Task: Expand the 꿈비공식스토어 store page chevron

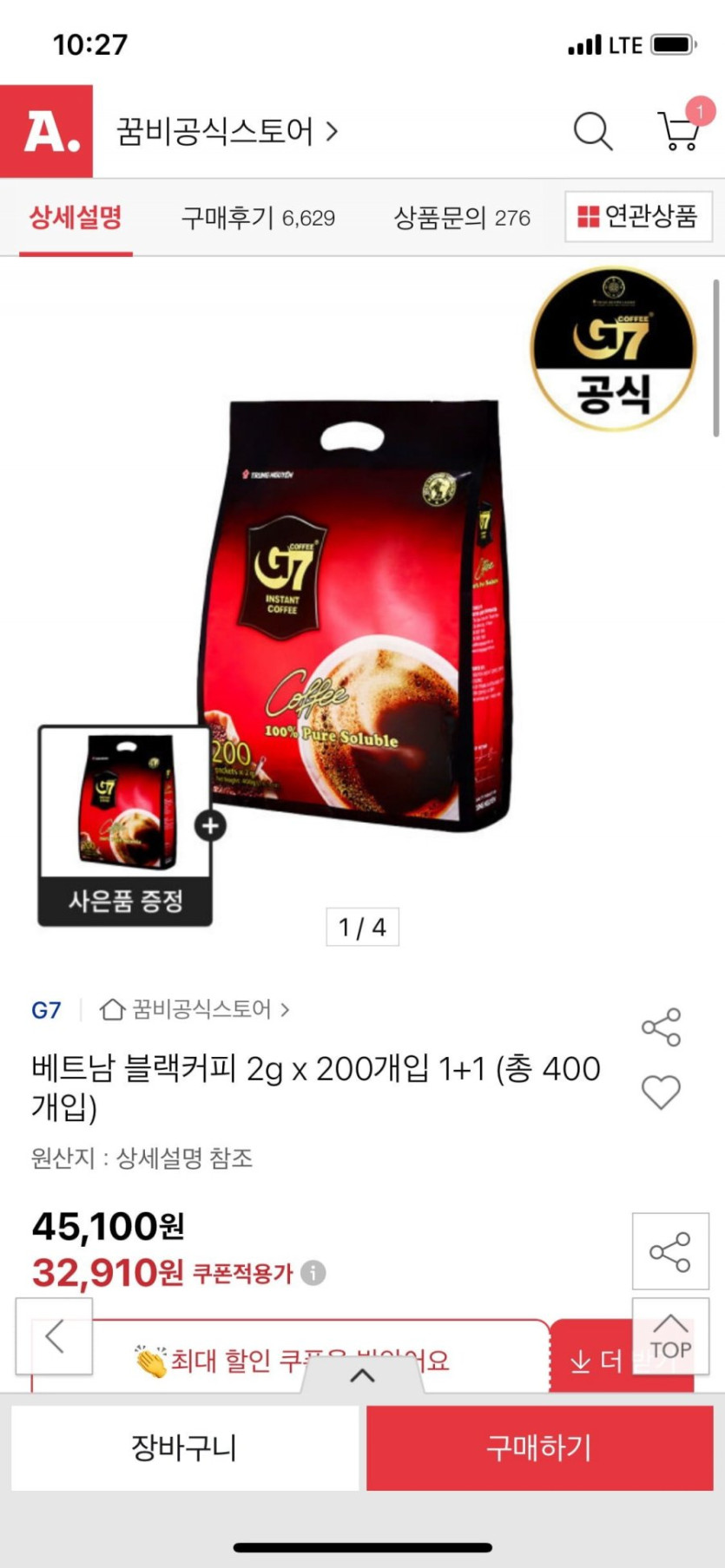Action: click(333, 131)
